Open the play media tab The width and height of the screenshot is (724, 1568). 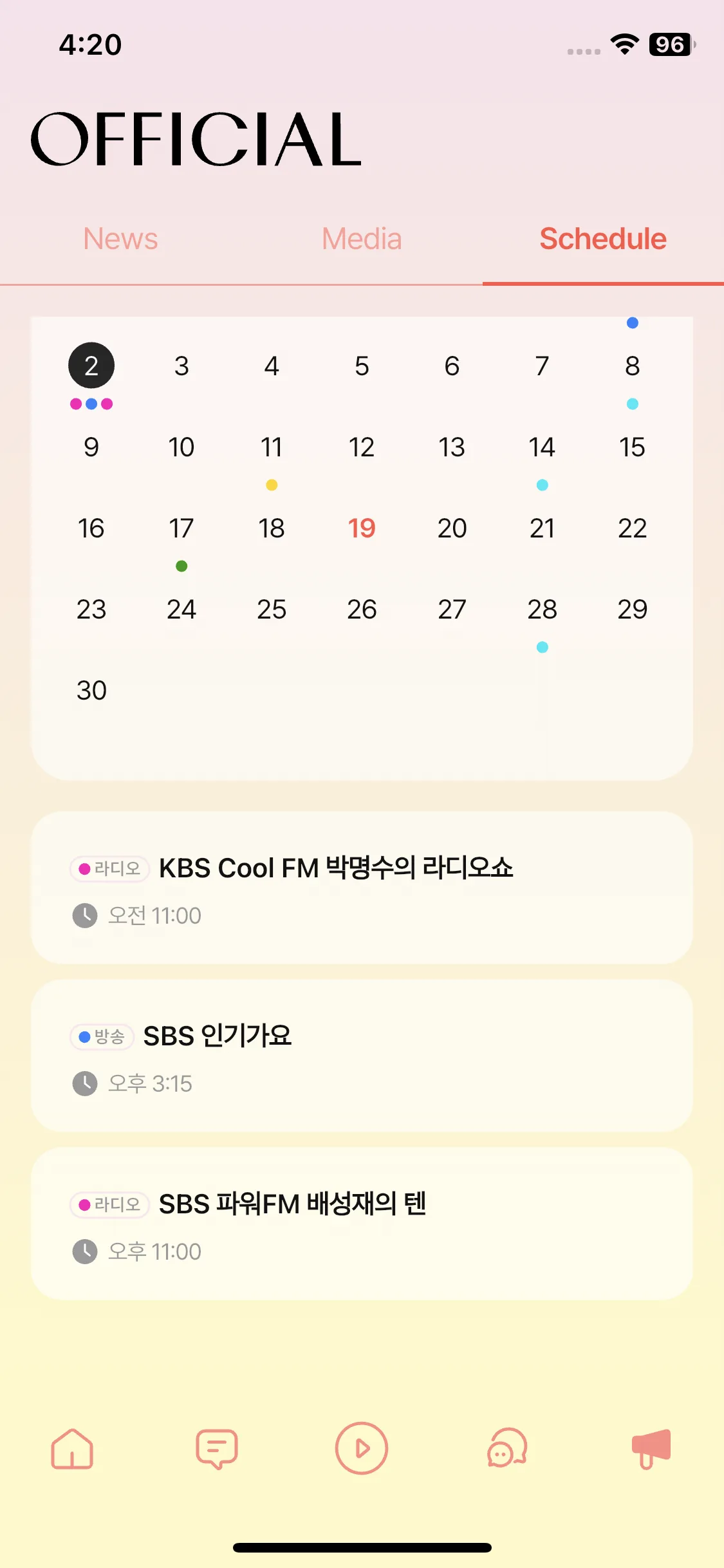coord(362,1448)
